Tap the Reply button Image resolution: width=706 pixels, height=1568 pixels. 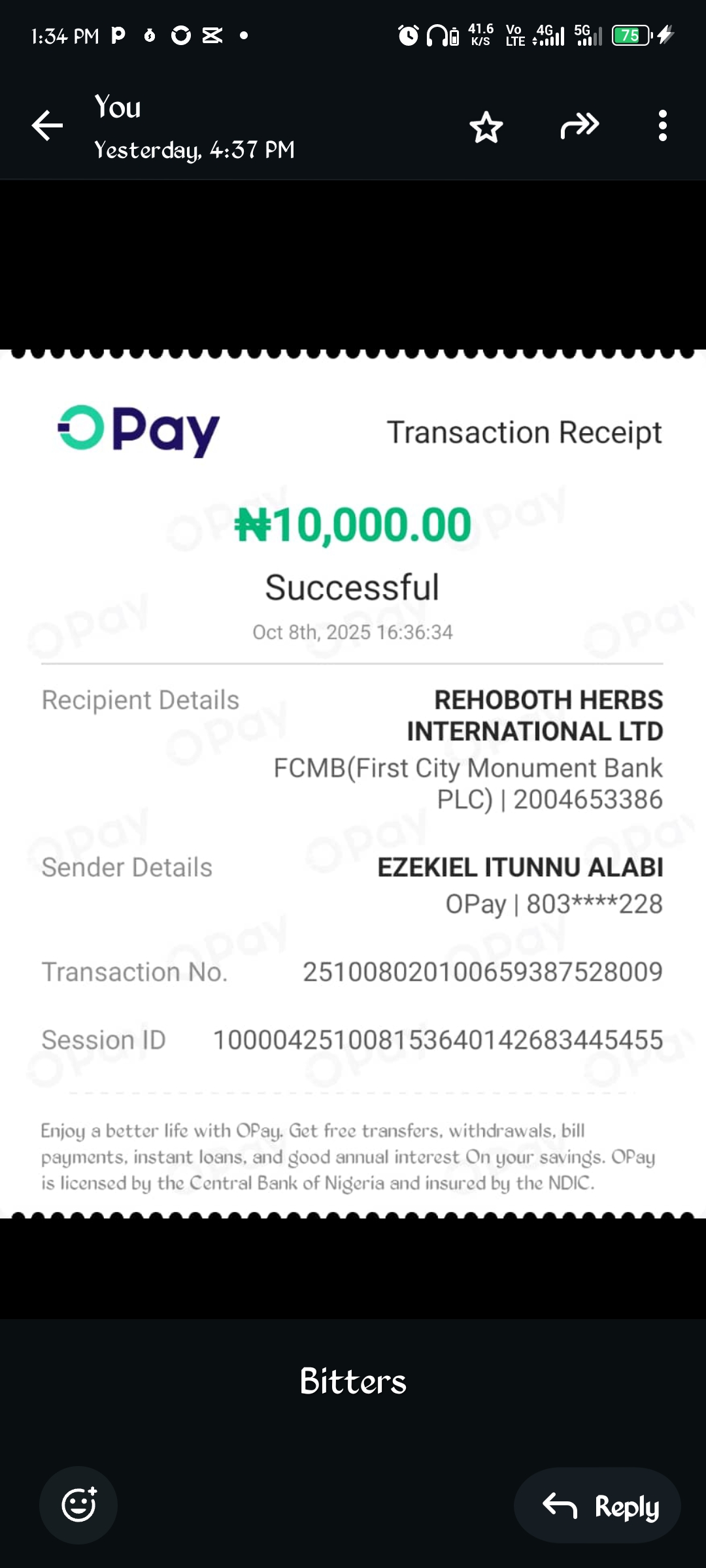(x=597, y=1507)
